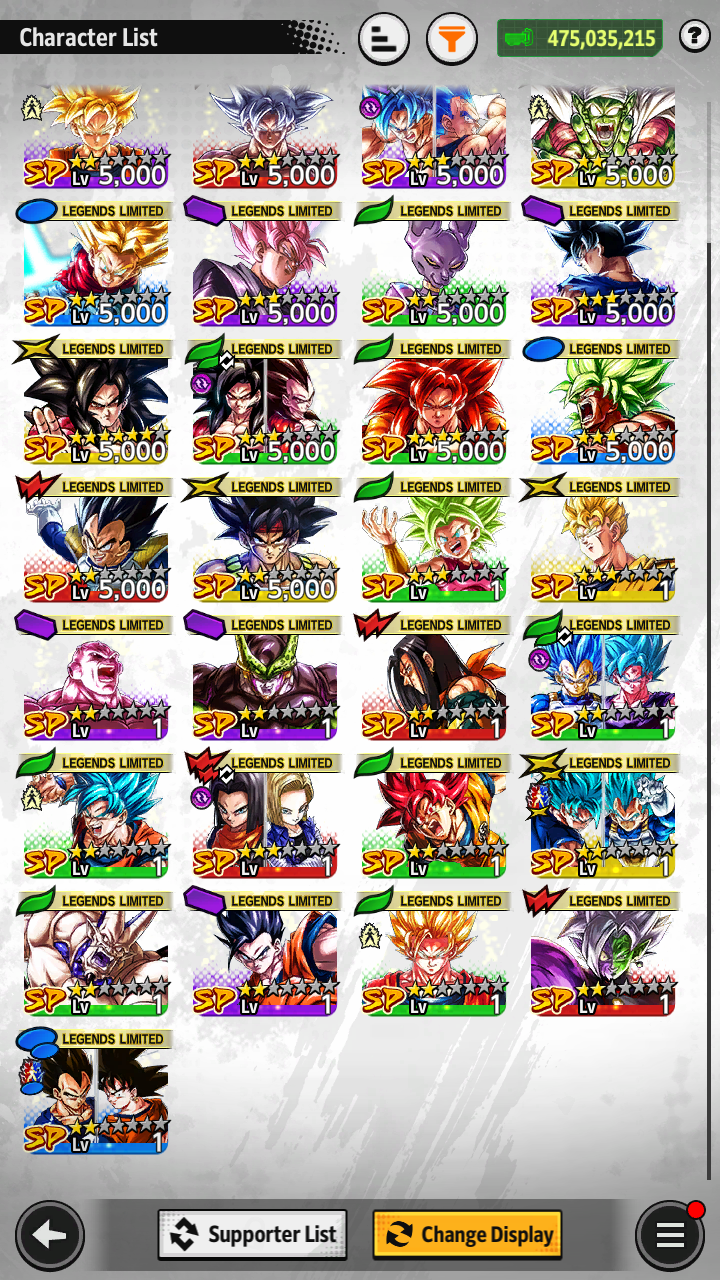Select the Bardock card with red headband
This screenshot has height=1280, width=720.
pos(265,540)
